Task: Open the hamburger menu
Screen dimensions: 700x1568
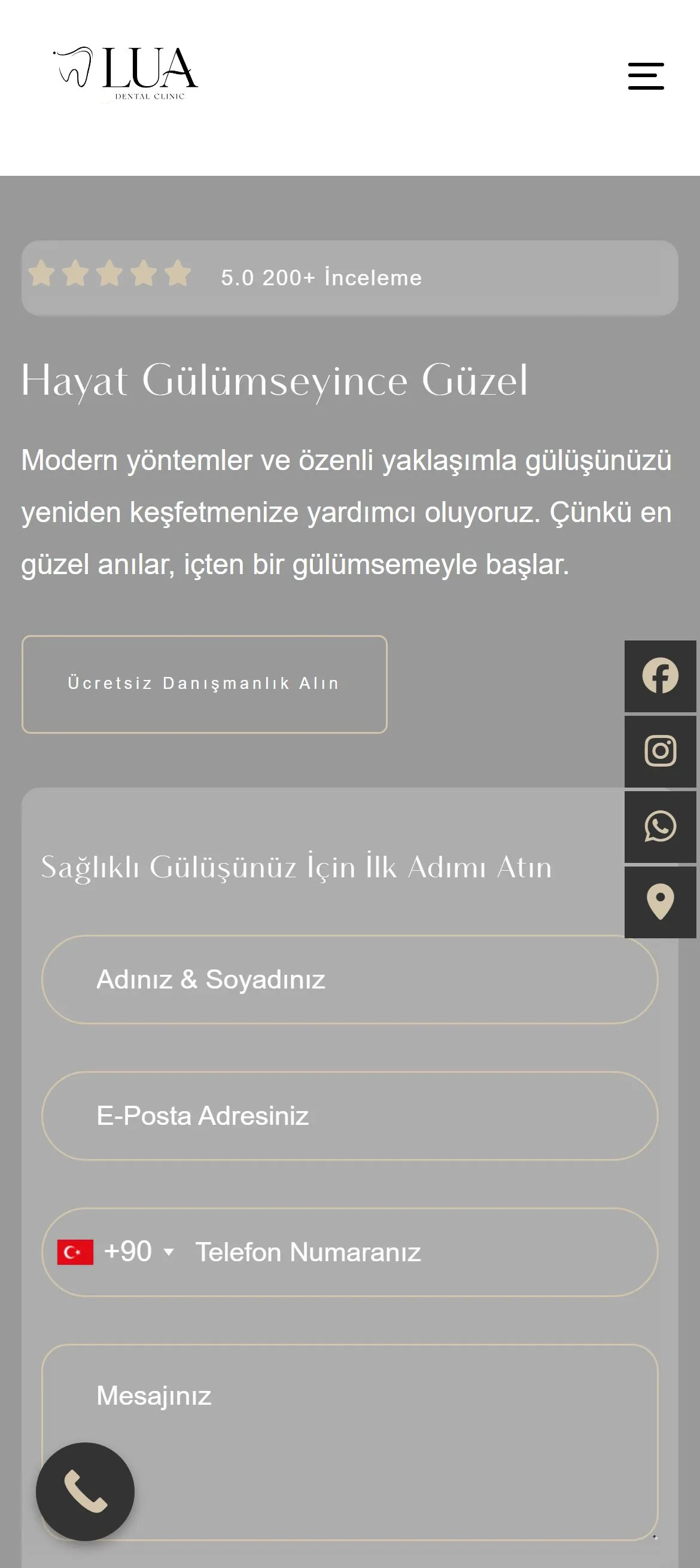Action: [646, 76]
